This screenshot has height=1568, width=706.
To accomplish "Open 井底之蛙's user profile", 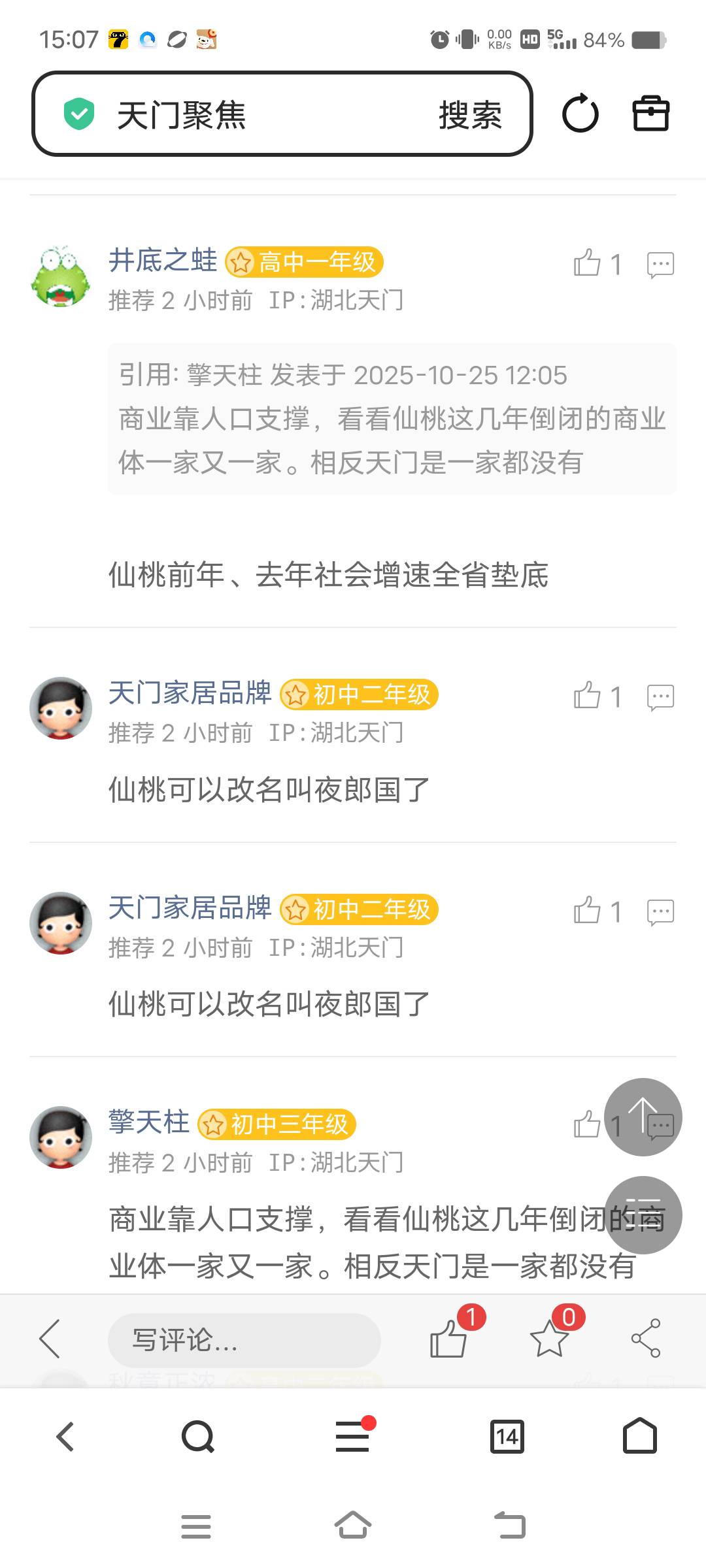I will 162,261.
